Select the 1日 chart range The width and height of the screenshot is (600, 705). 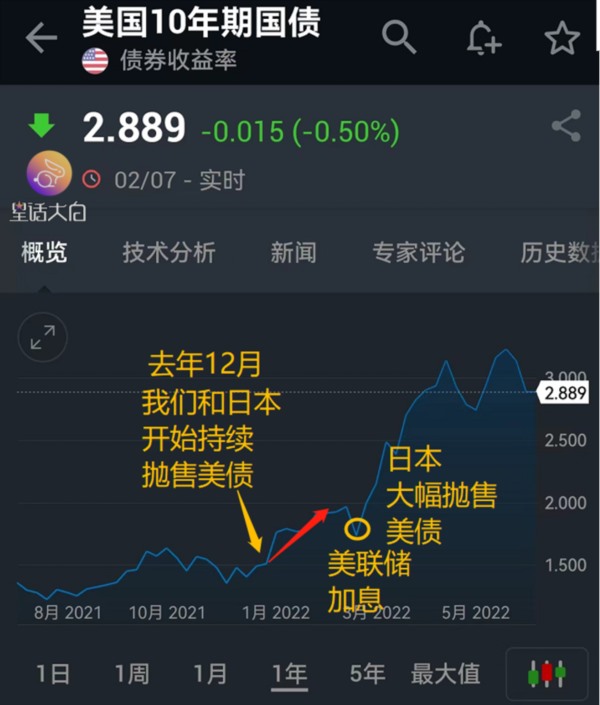click(53, 674)
